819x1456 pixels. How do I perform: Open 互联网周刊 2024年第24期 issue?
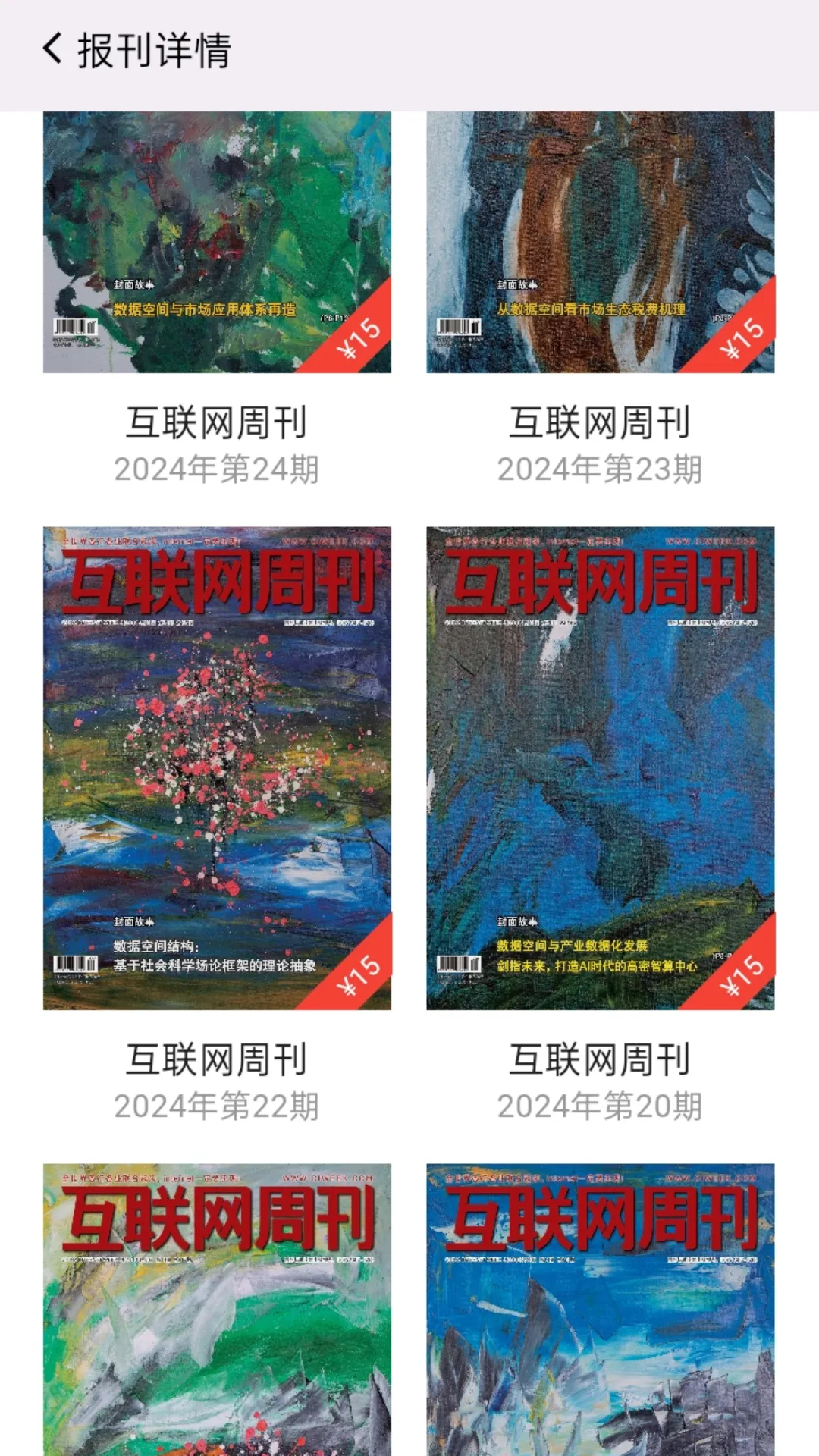(x=217, y=243)
